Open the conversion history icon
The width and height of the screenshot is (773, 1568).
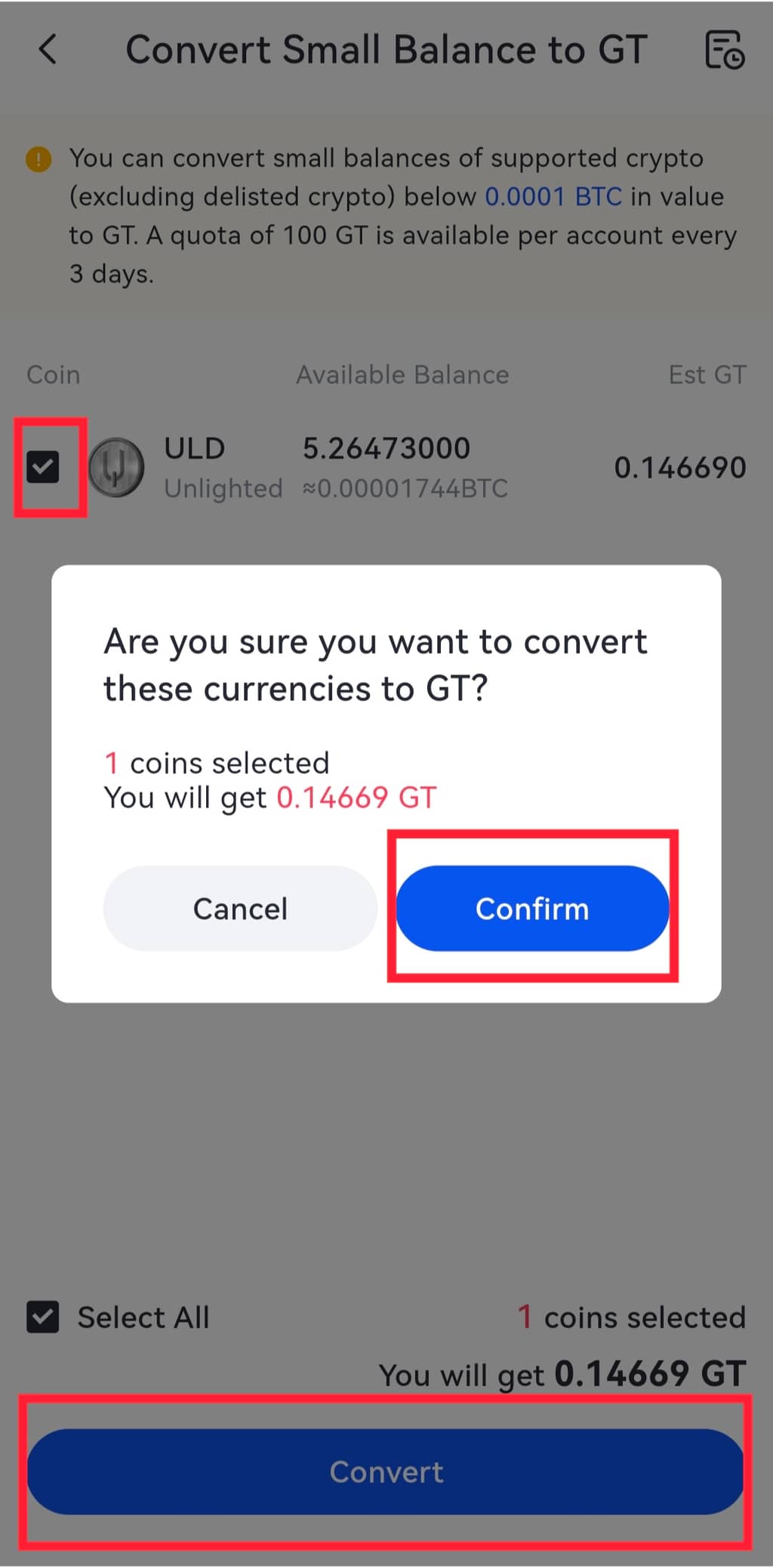coord(724,50)
